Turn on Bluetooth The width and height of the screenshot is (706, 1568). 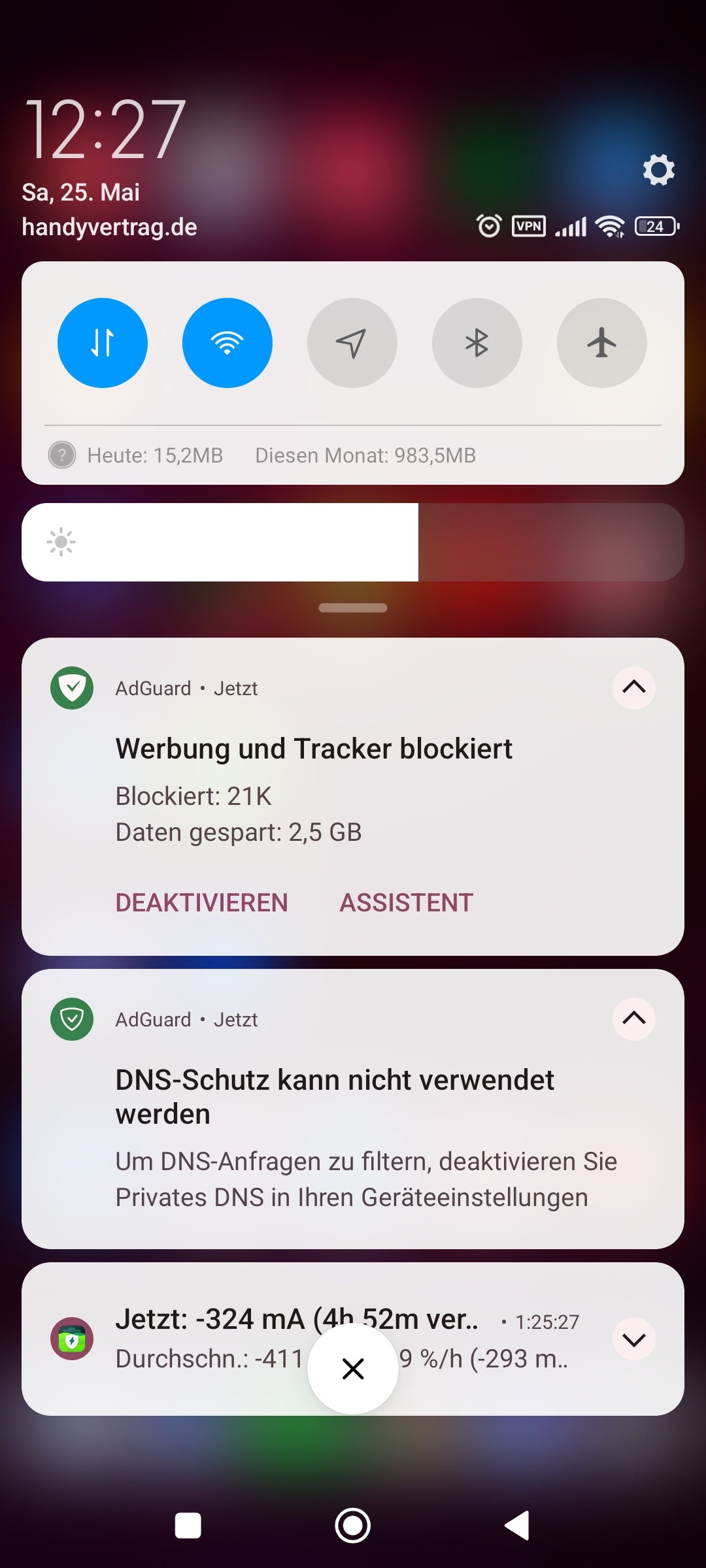tap(477, 343)
